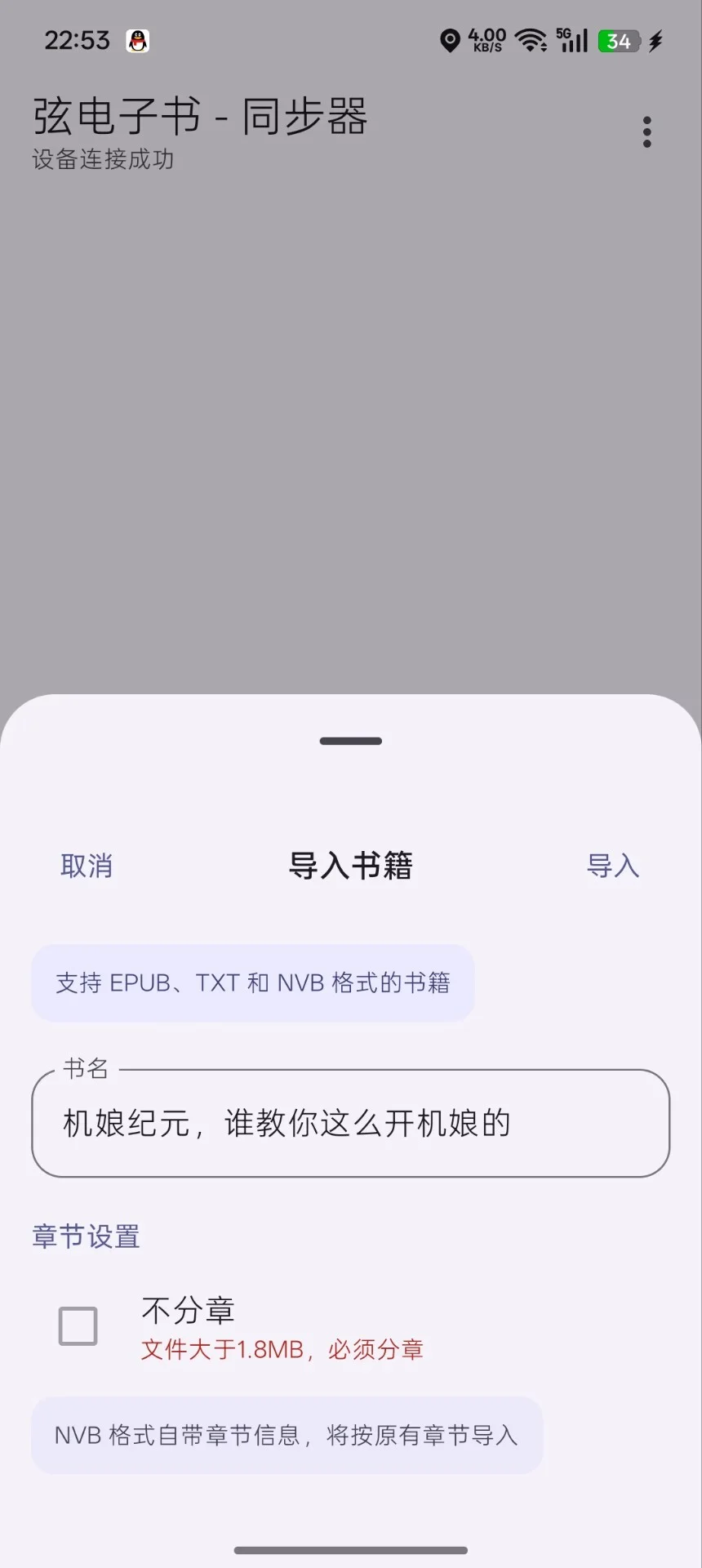Tap the battery indicator showing 34

[618, 41]
